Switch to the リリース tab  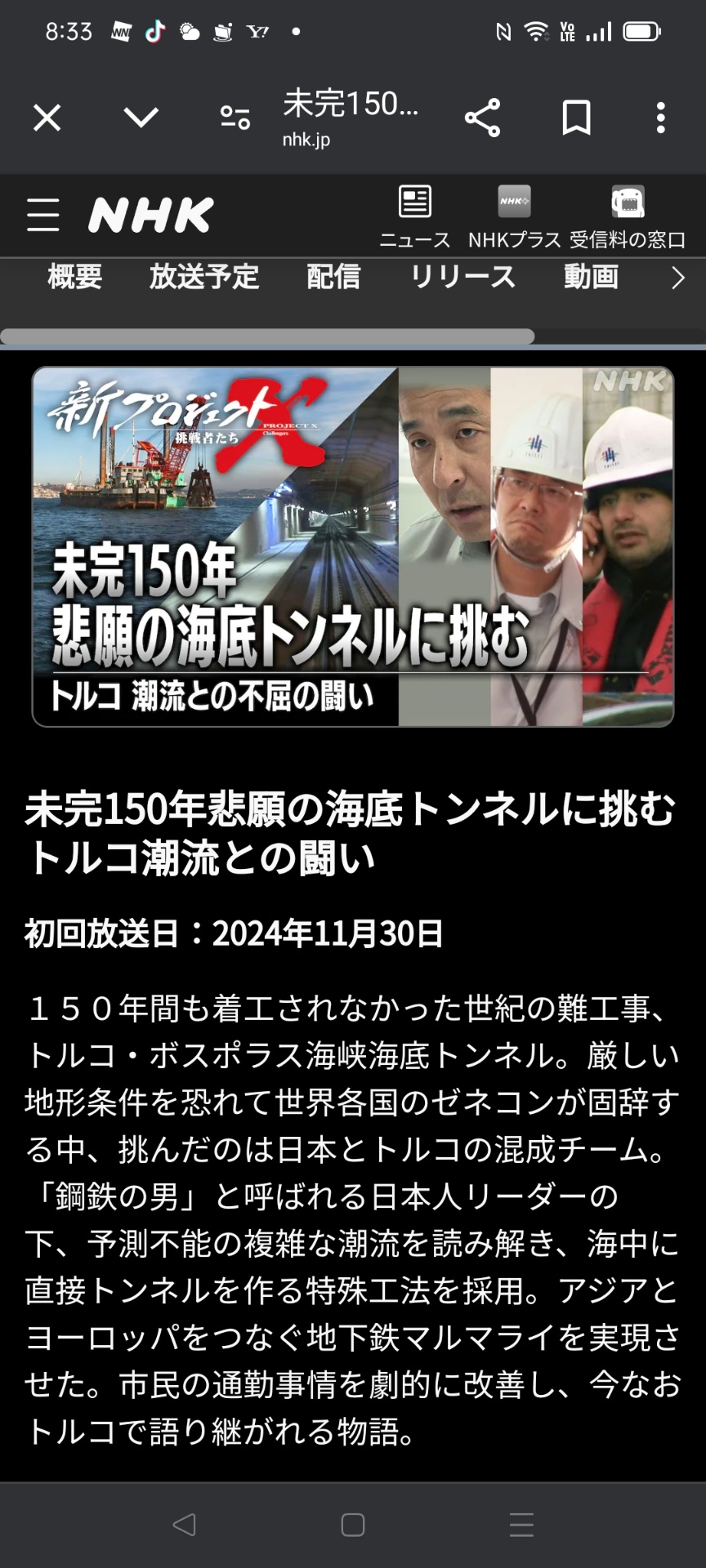(x=462, y=278)
